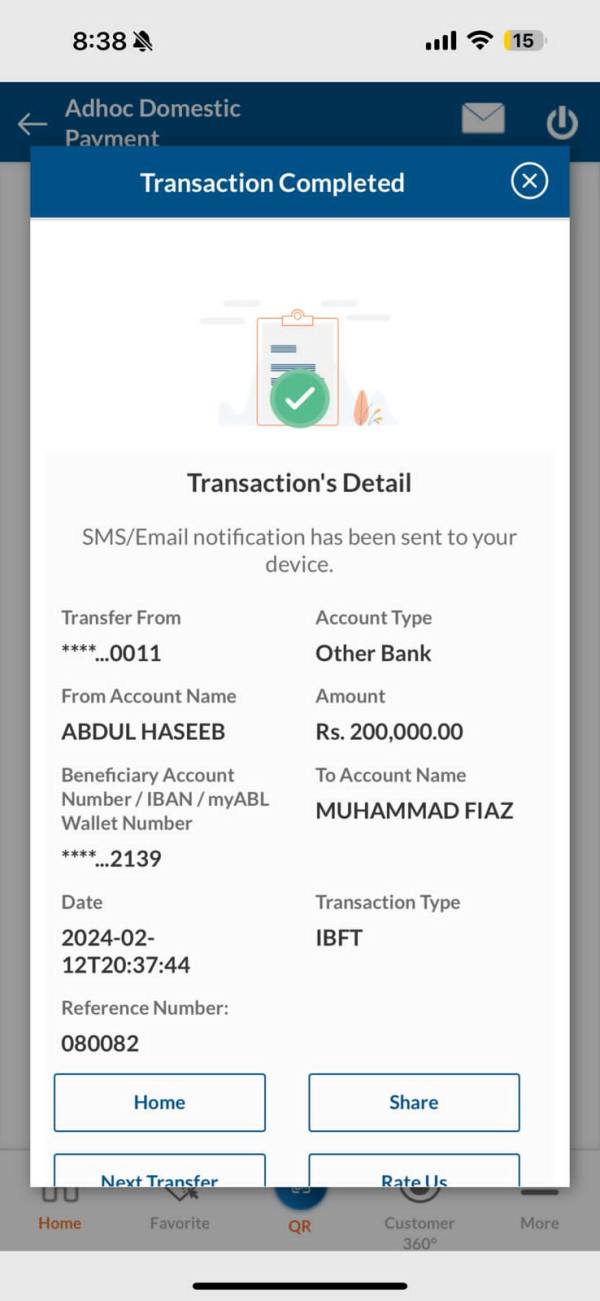
Task: Tap the Home button in transaction details
Action: pyautogui.click(x=160, y=1102)
